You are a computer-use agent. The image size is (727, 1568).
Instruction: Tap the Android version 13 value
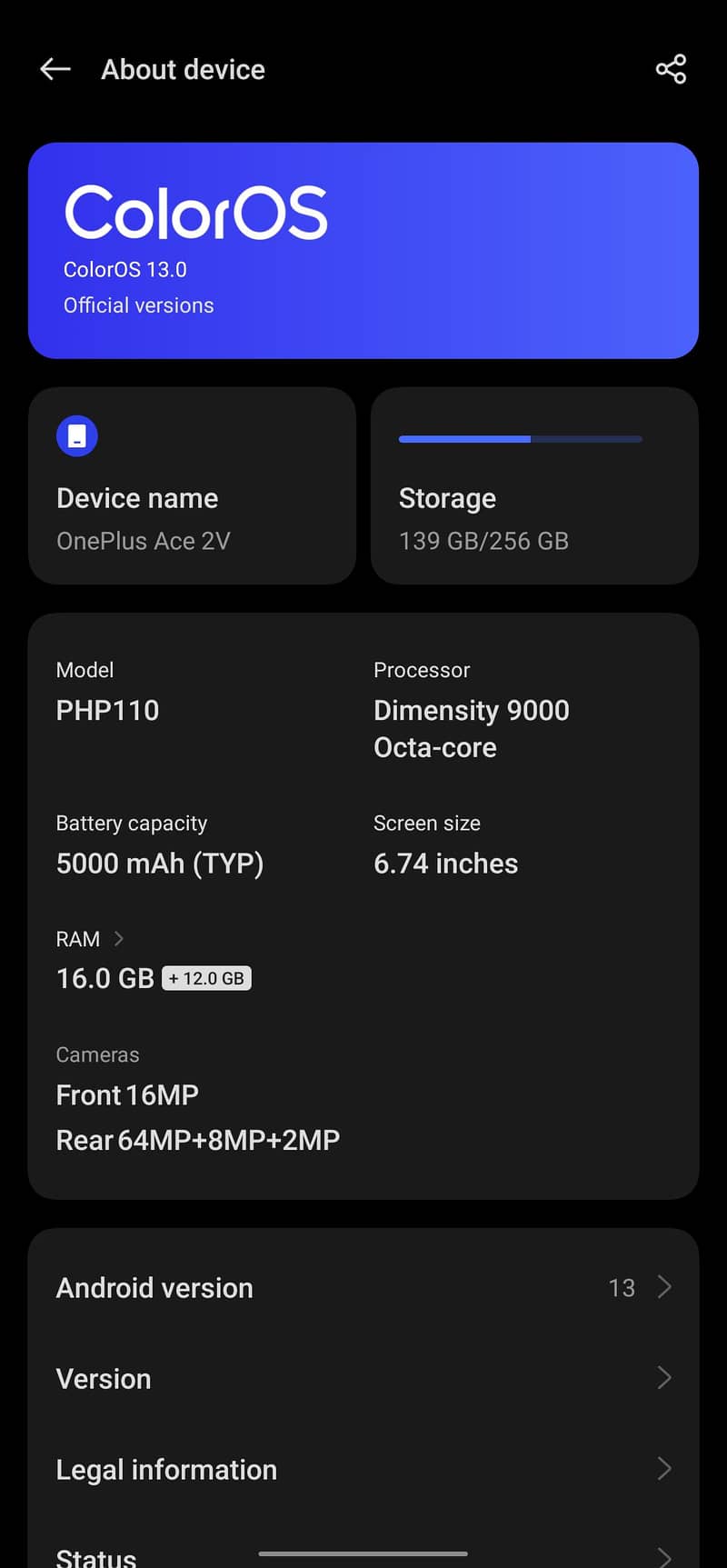point(622,1287)
